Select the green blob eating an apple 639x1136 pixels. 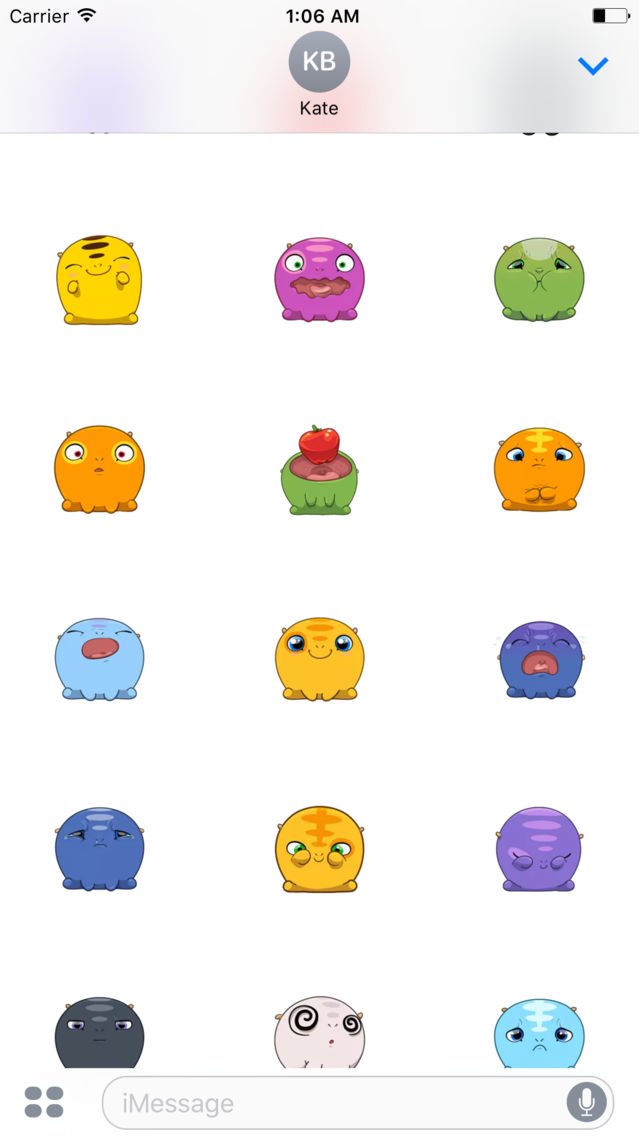click(319, 470)
